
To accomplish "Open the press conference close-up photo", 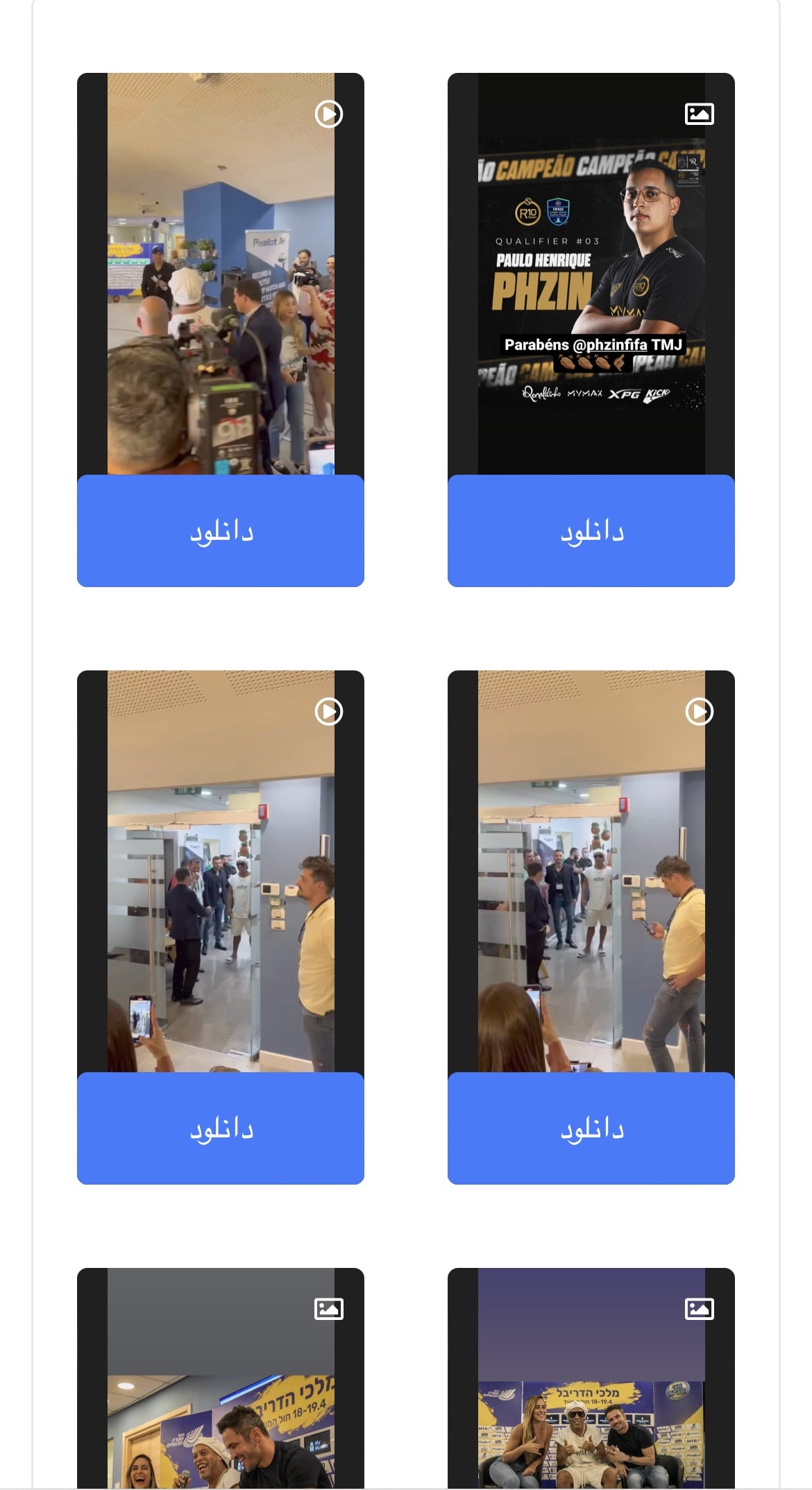I will click(x=221, y=1416).
